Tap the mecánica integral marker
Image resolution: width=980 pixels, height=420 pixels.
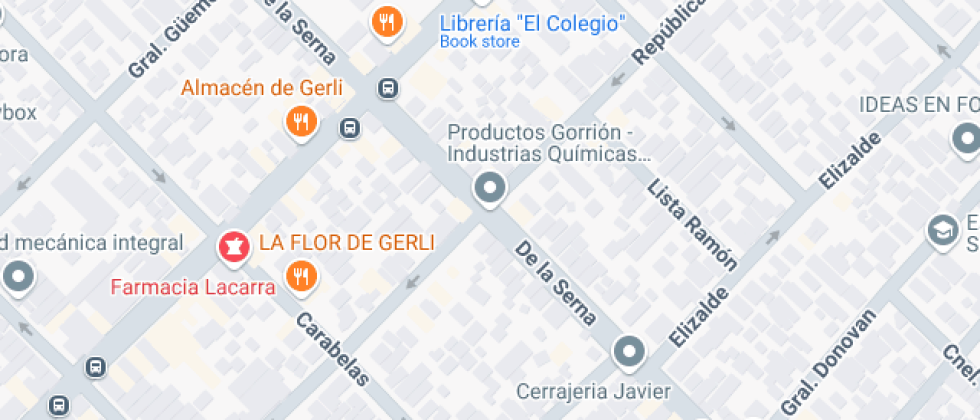pyautogui.click(x=19, y=276)
